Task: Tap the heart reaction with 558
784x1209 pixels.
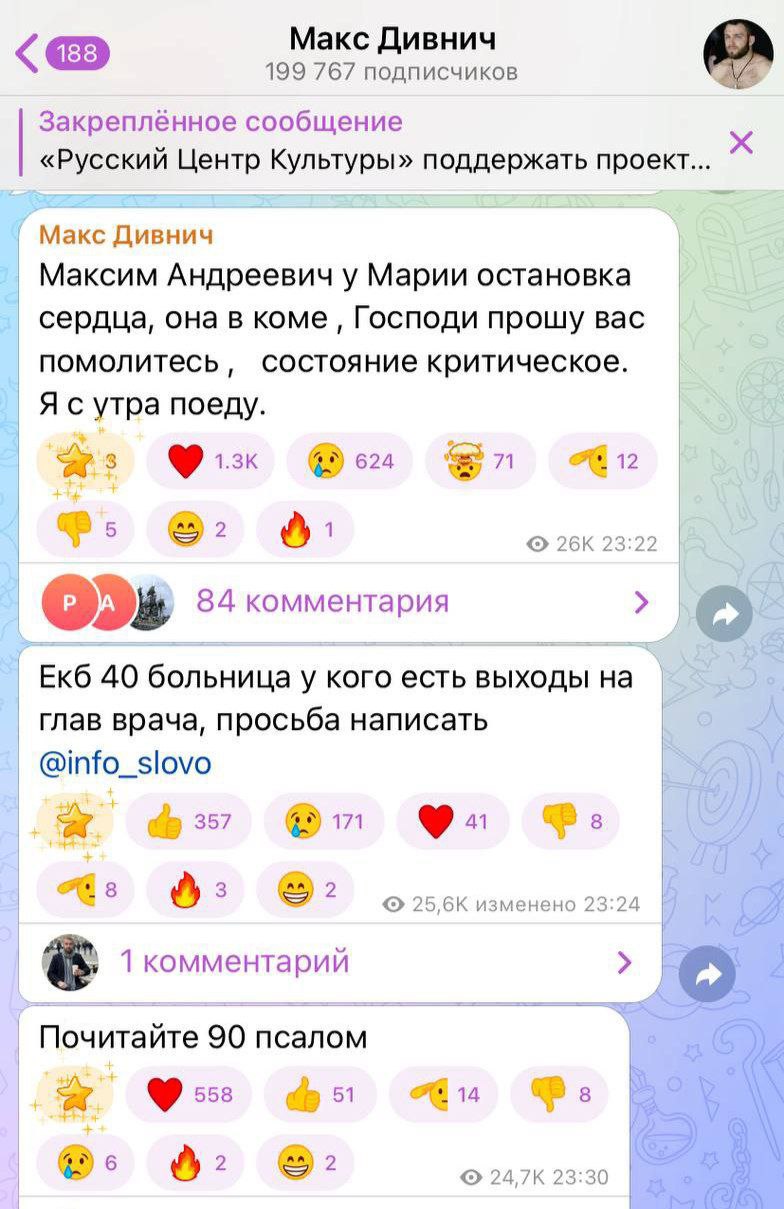Action: tap(190, 1094)
